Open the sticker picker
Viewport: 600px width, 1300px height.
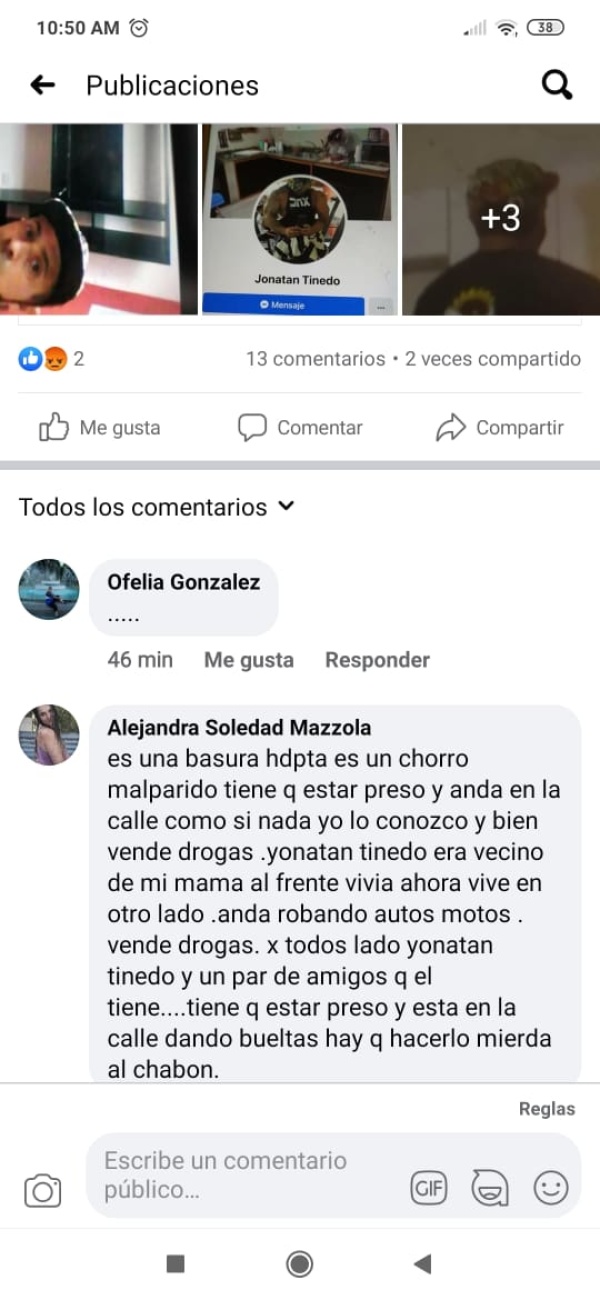(490, 1188)
